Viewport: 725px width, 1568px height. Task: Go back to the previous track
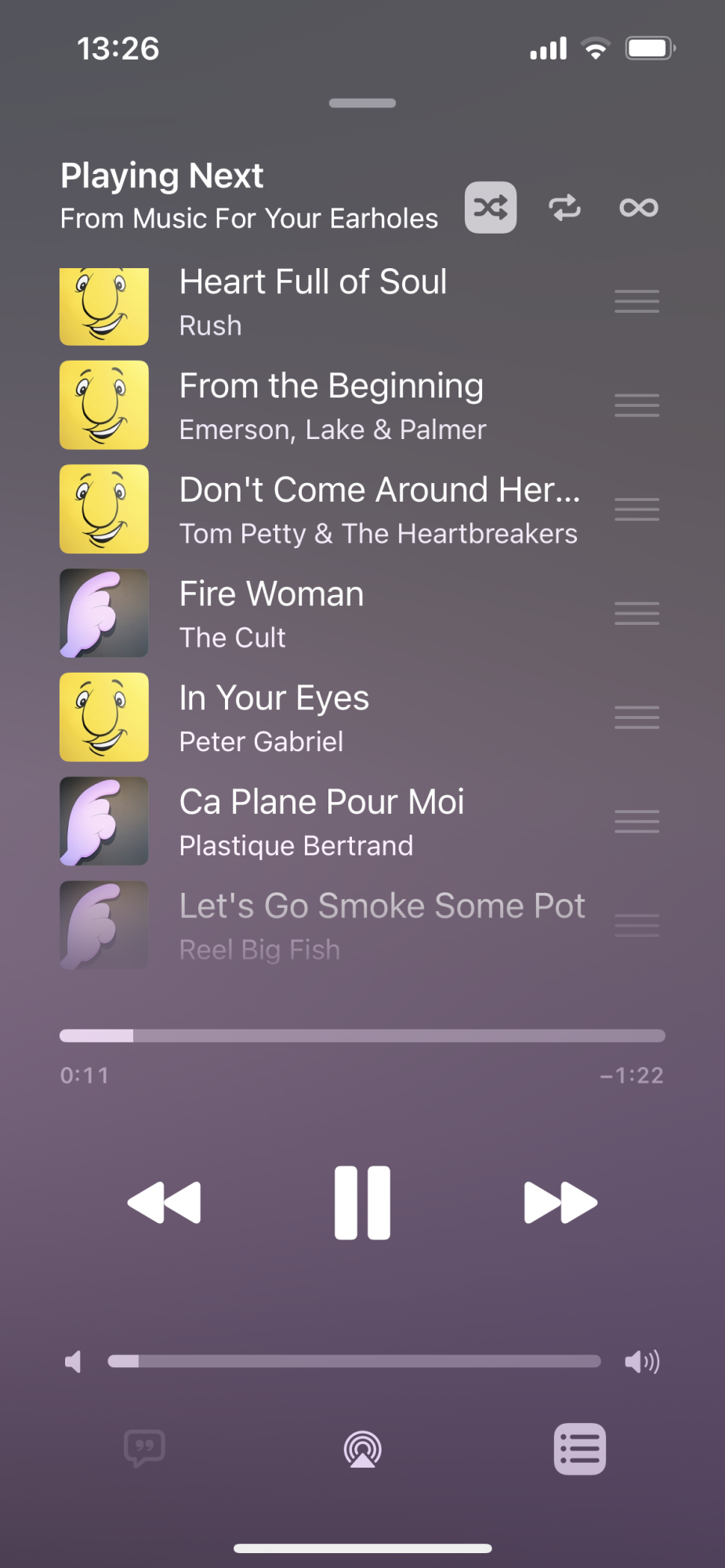[165, 1203]
